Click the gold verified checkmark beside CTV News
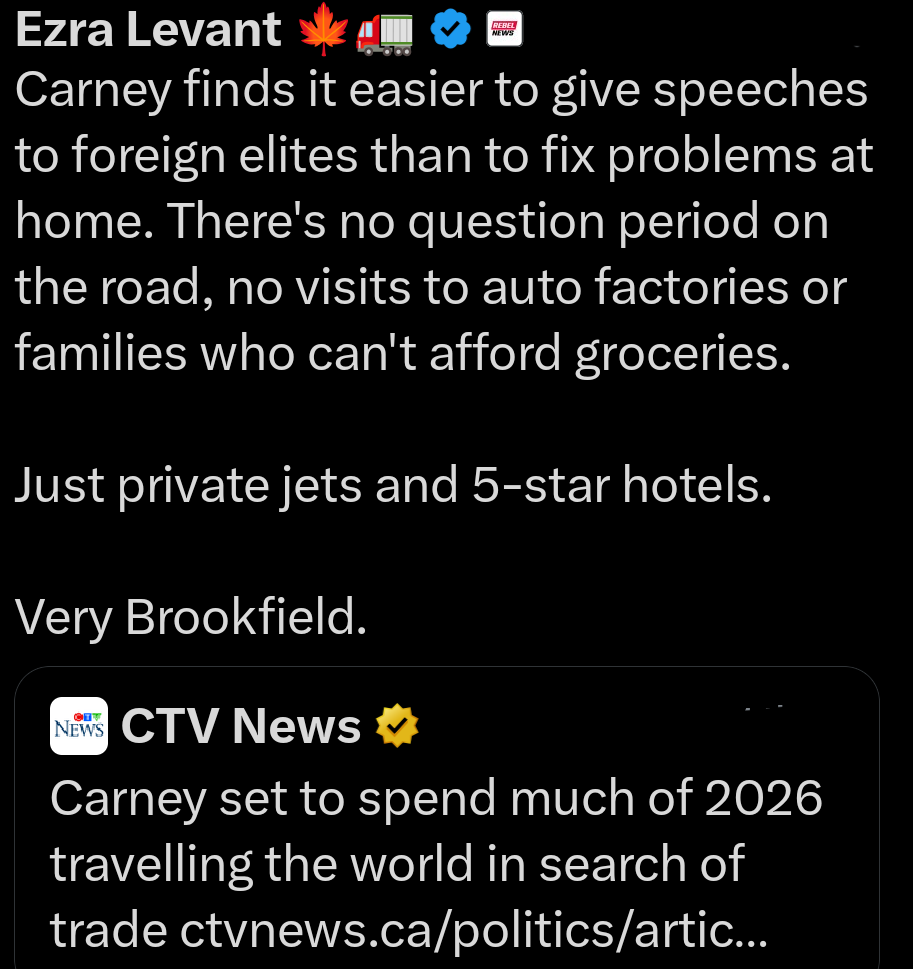913x969 pixels. point(397,726)
